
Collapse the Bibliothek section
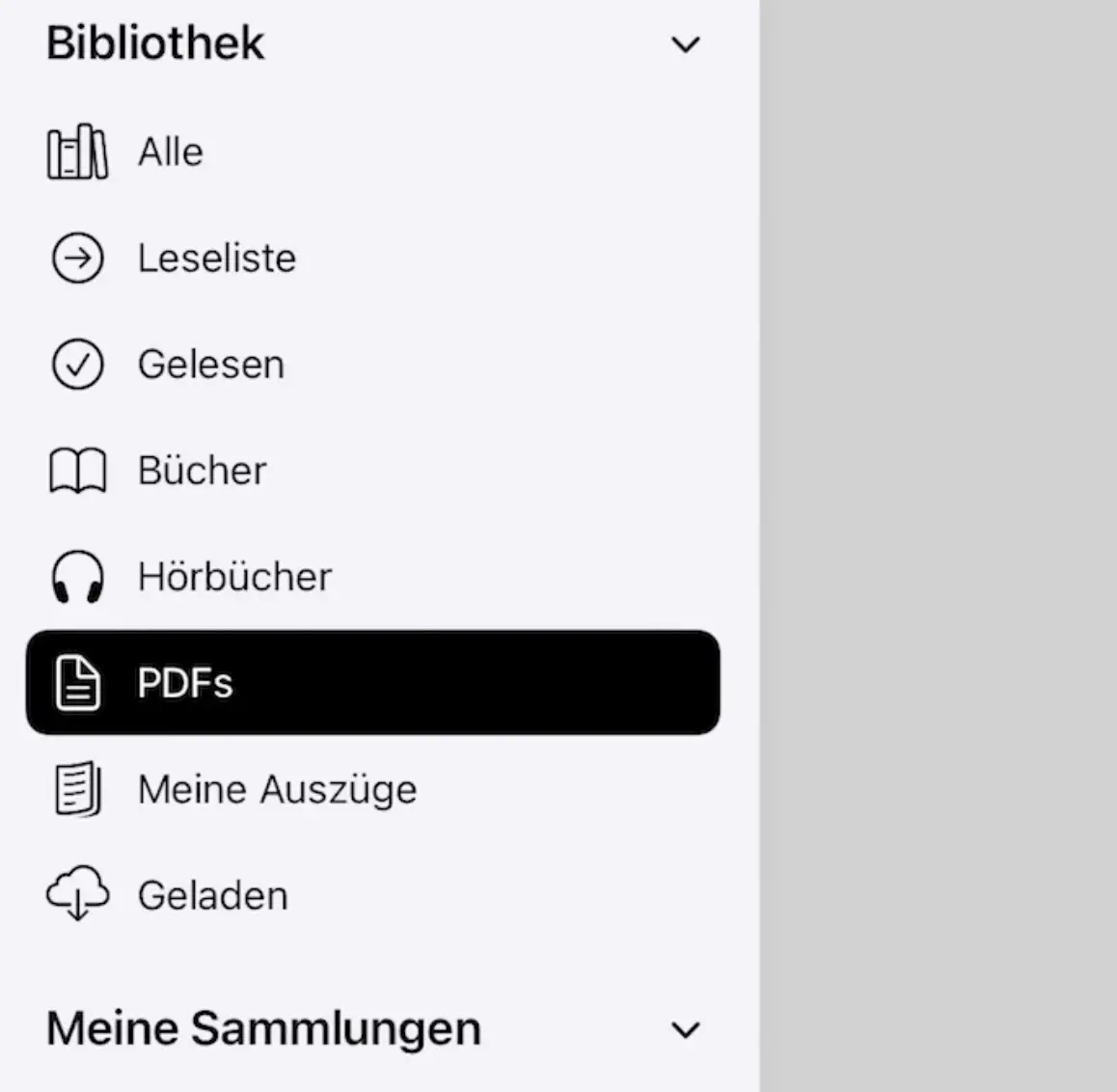pos(685,44)
